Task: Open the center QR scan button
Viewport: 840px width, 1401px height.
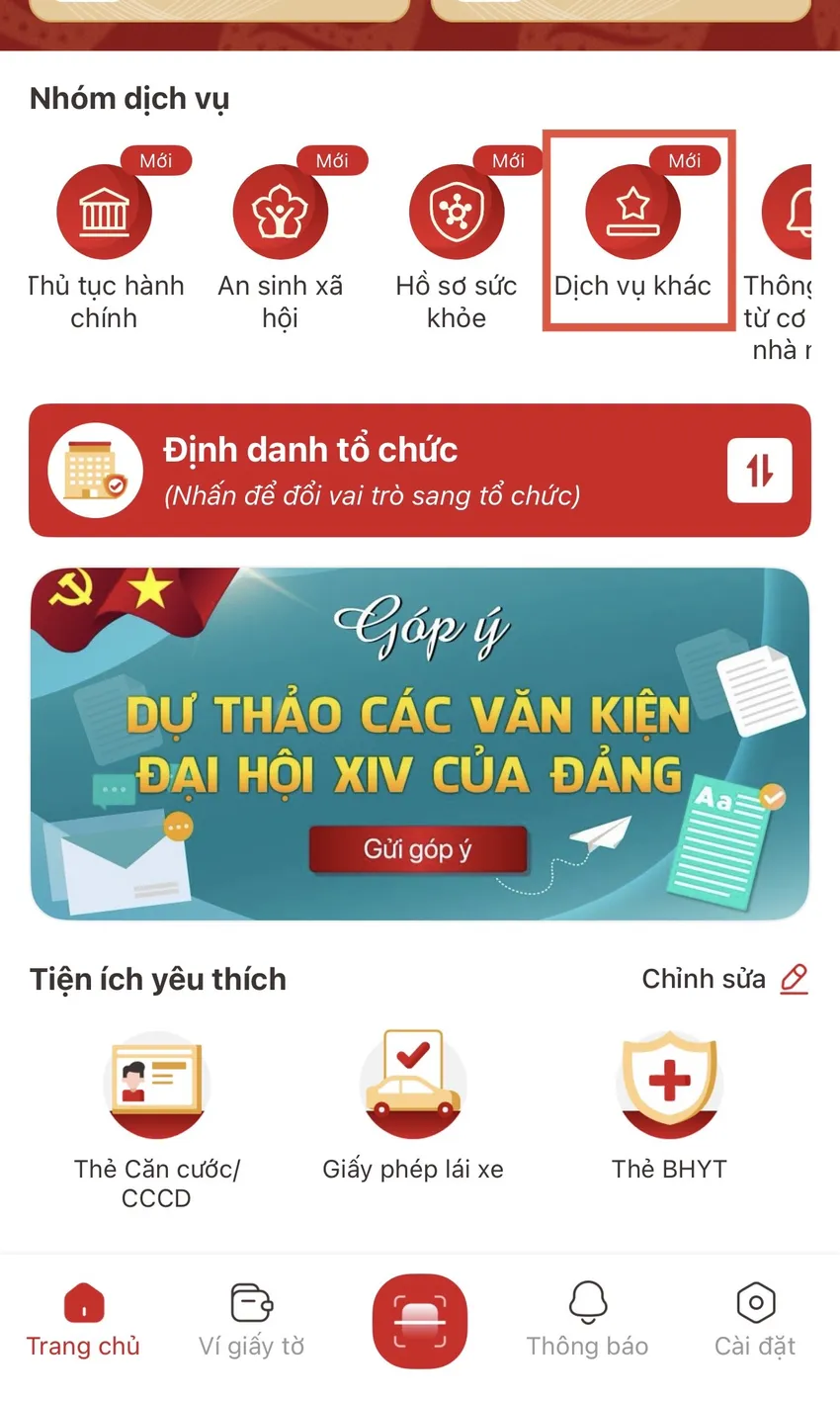Action: [419, 1321]
